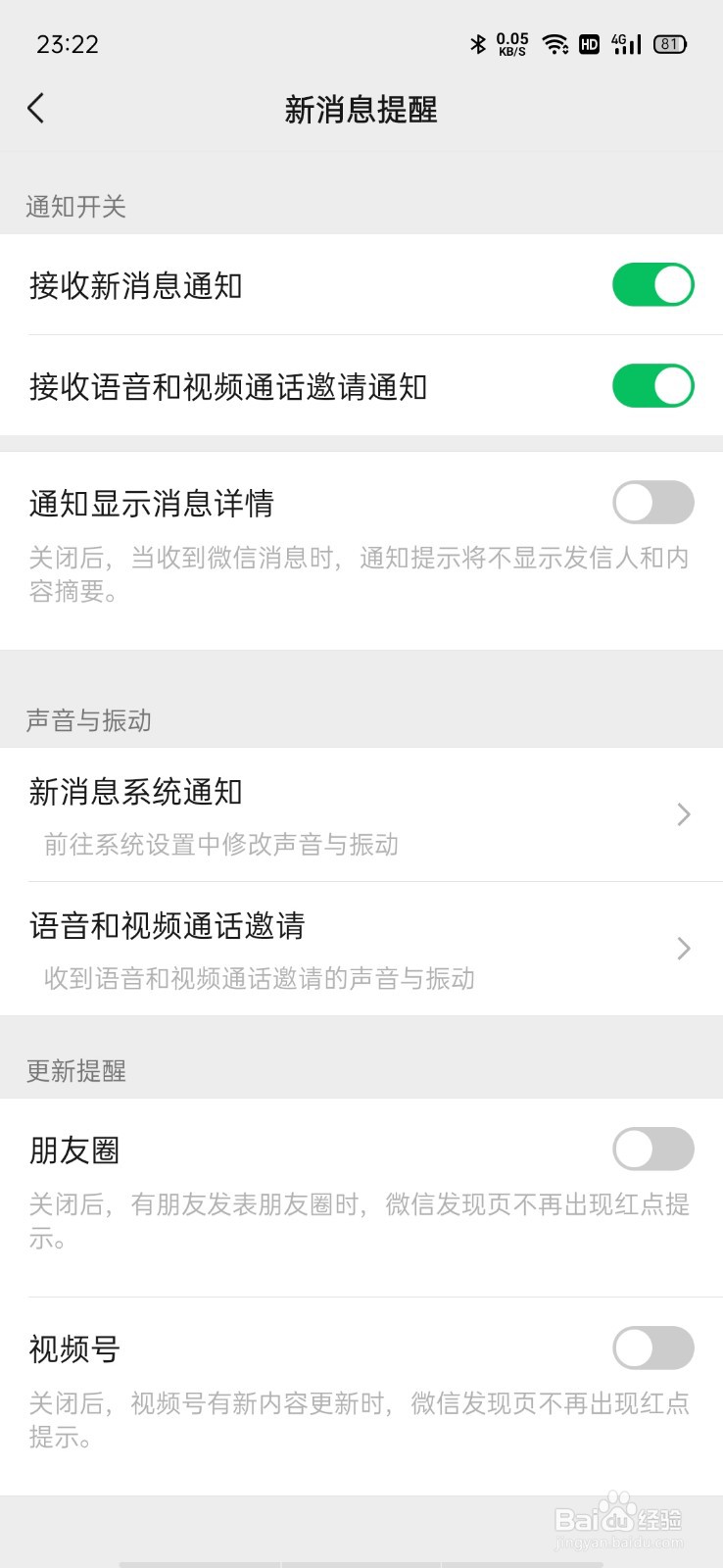723x1568 pixels.
Task: Disable 接收新消息通知 toggle
Action: tap(653, 285)
